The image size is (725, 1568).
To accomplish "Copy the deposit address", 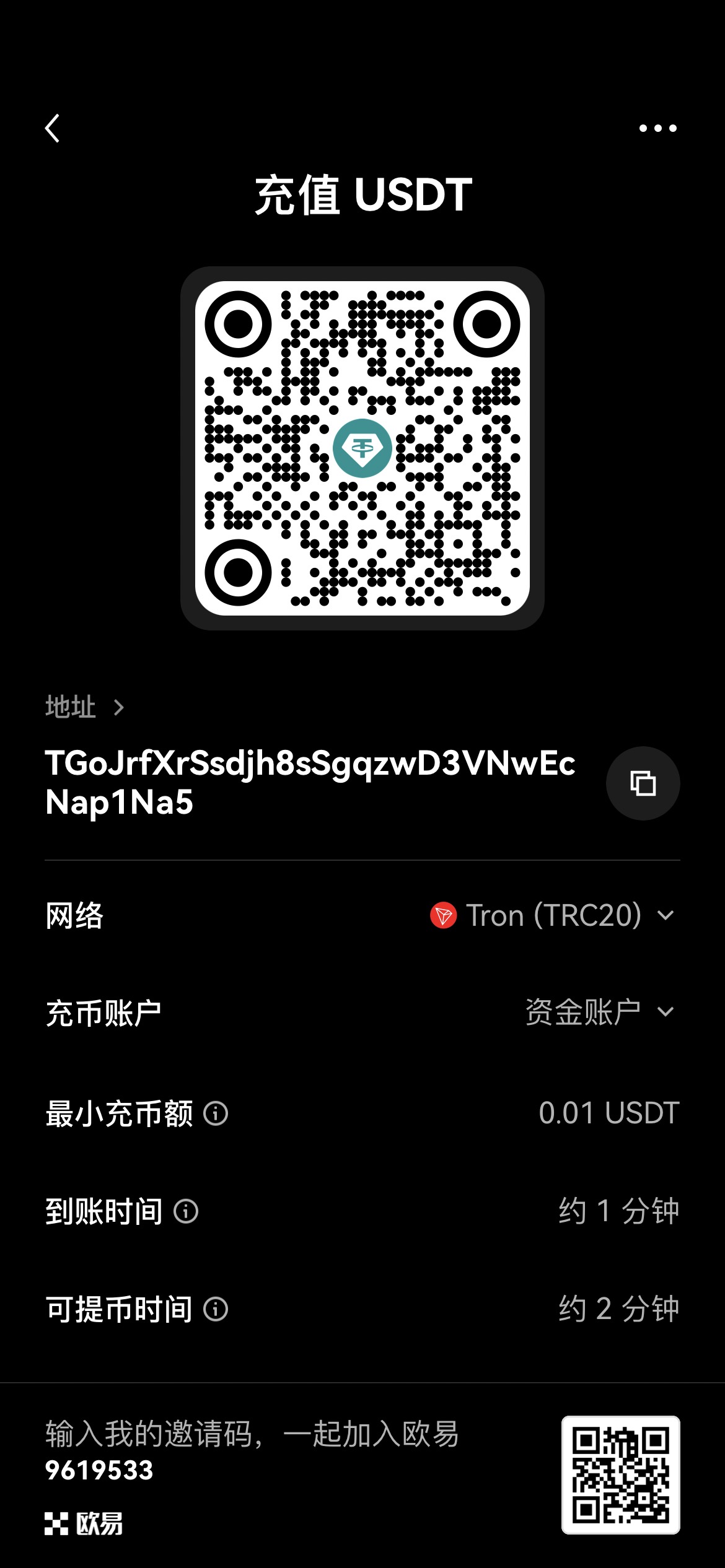I will coord(643,783).
